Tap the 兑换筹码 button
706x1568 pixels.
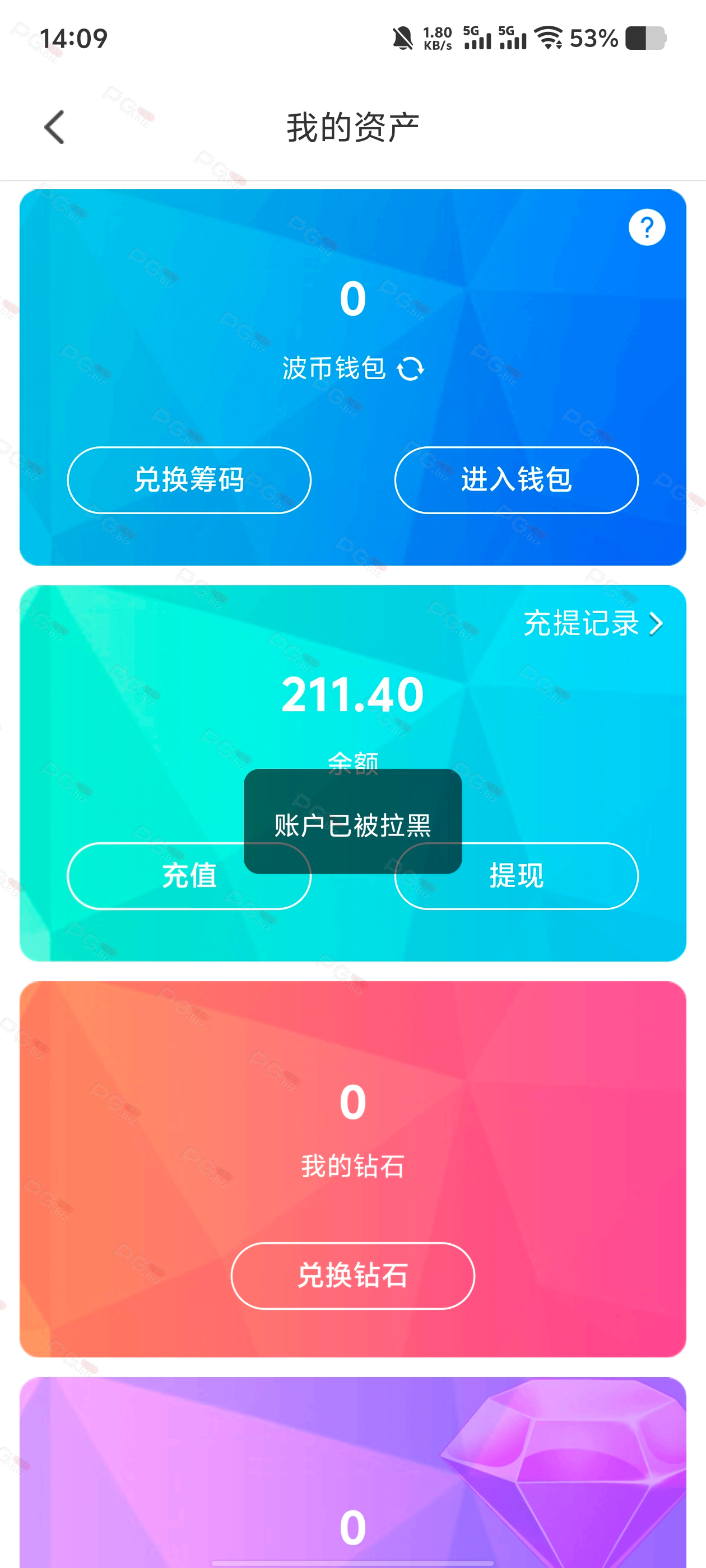(x=189, y=480)
